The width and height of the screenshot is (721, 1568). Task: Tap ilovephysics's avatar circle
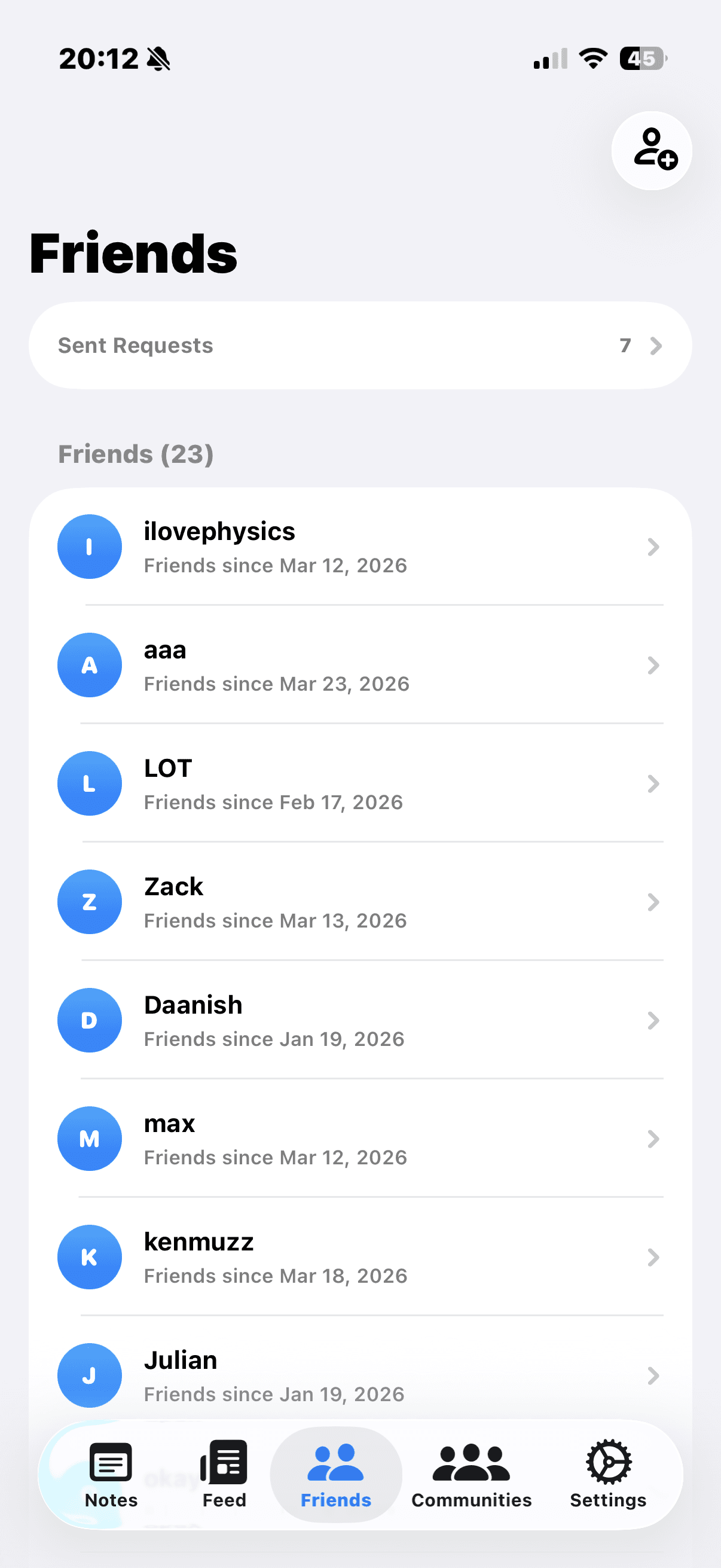click(89, 547)
